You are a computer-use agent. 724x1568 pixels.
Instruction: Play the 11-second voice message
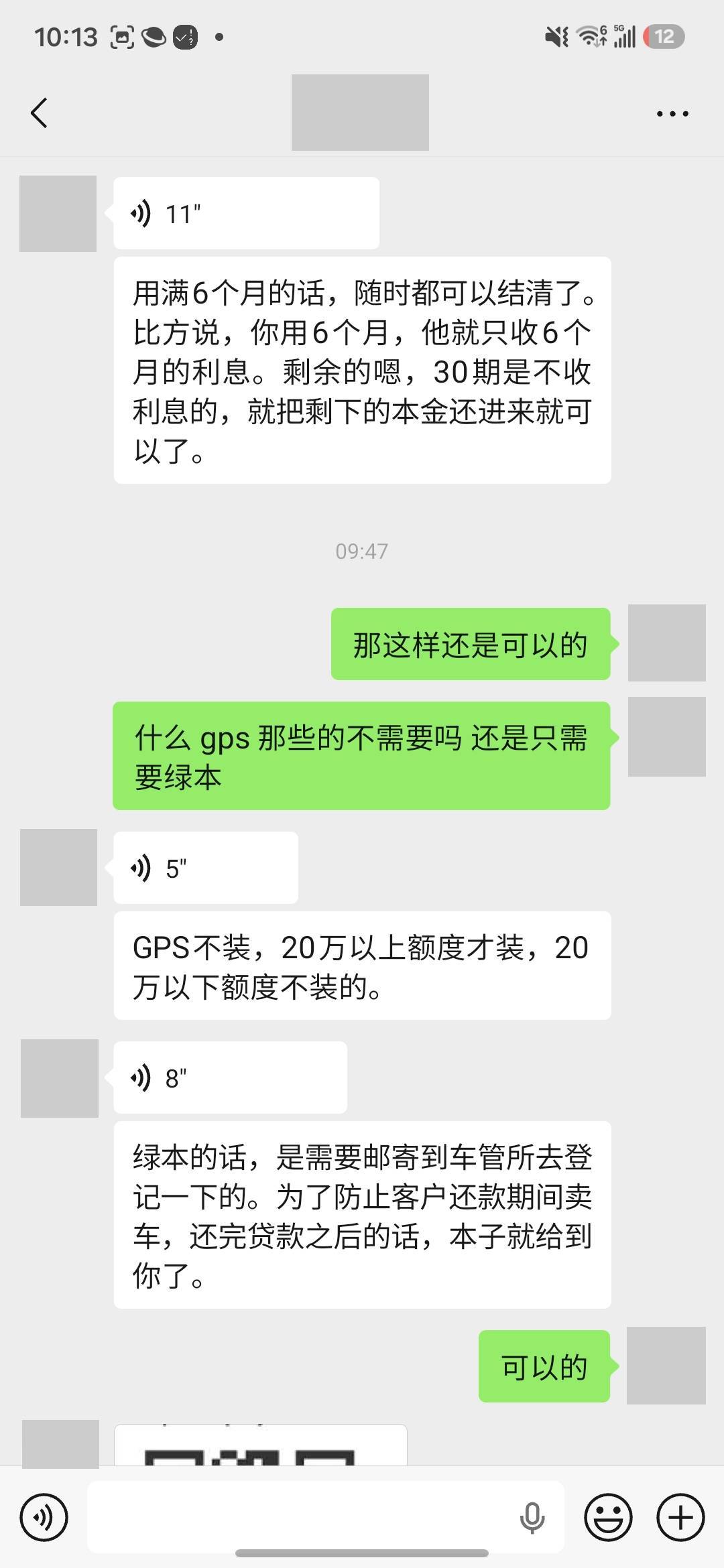(x=246, y=214)
